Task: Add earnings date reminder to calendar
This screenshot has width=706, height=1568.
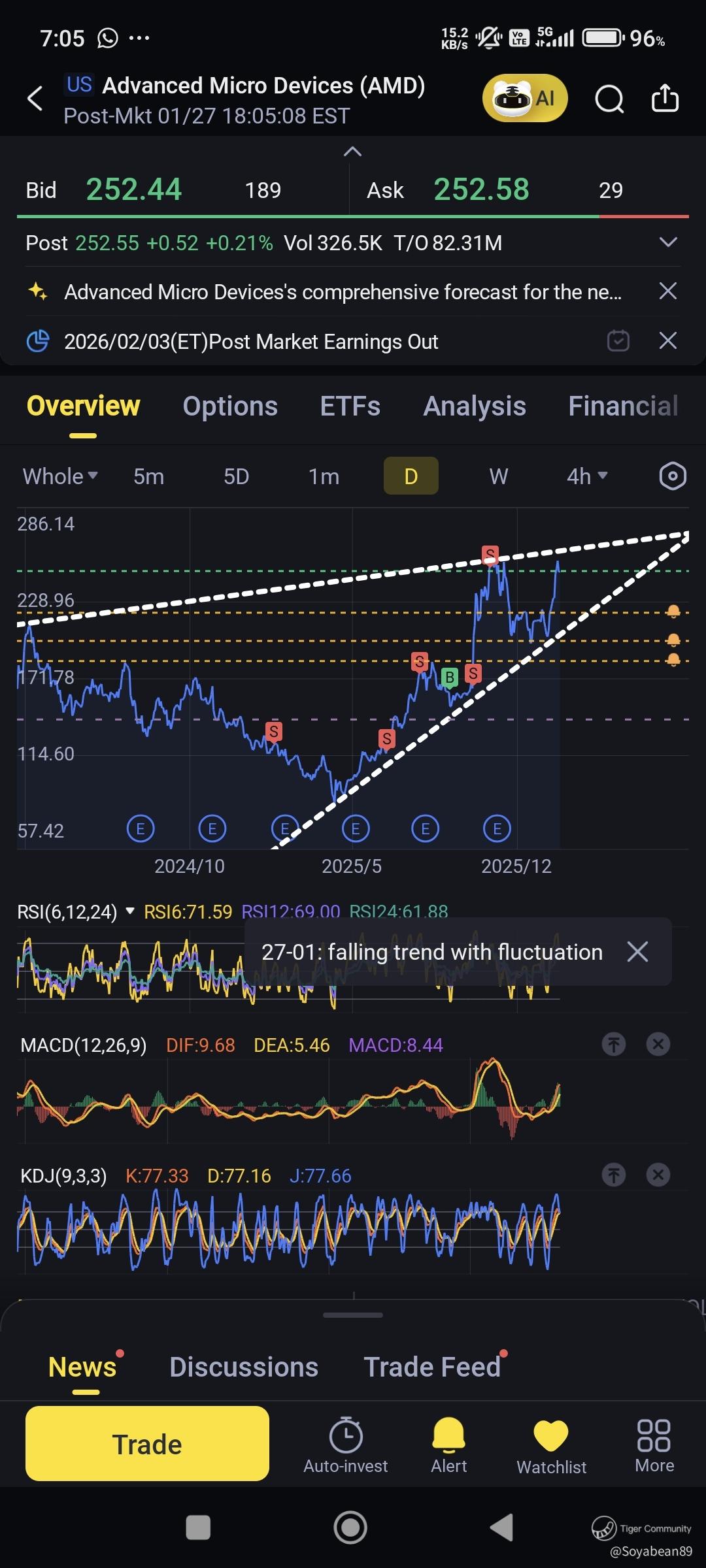Action: (618, 340)
